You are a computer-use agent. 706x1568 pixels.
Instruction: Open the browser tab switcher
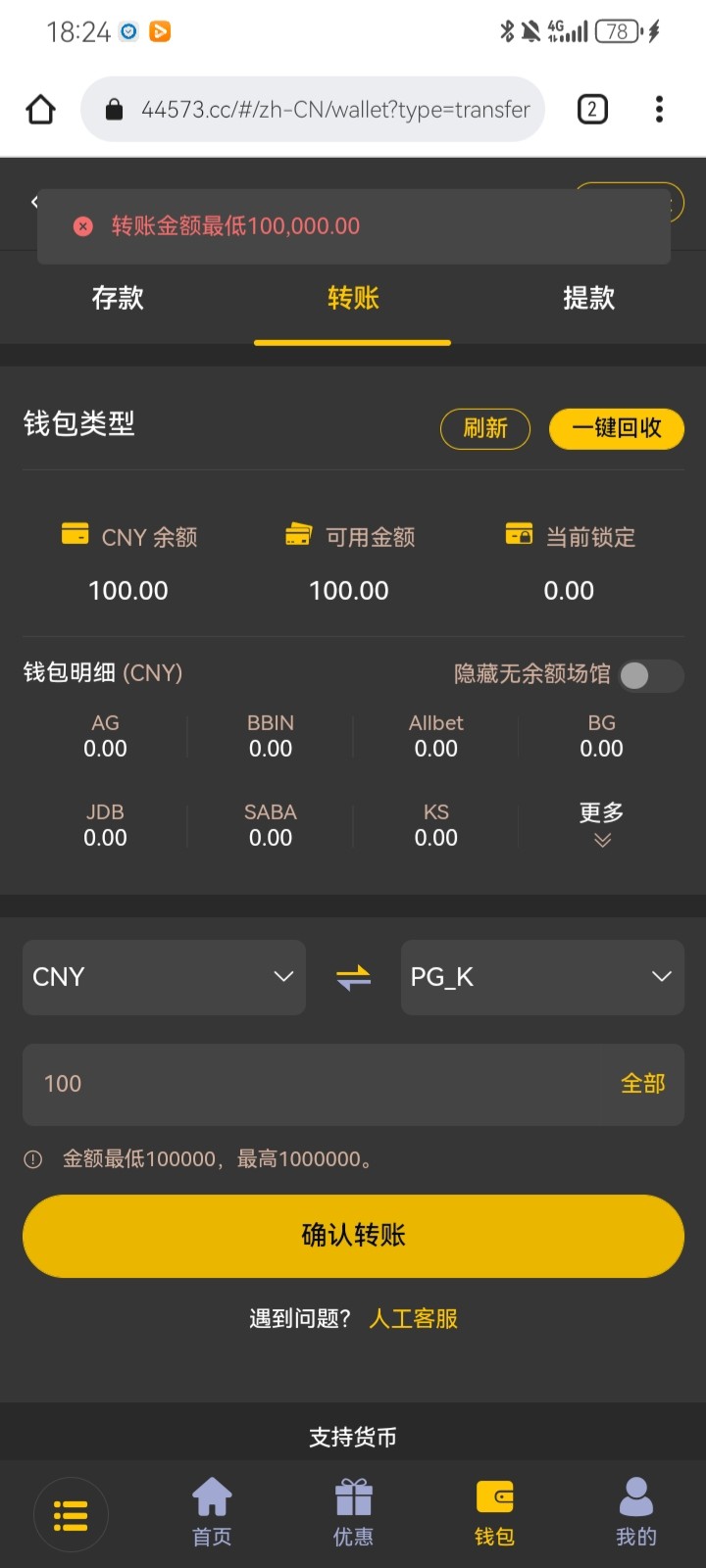[592, 109]
